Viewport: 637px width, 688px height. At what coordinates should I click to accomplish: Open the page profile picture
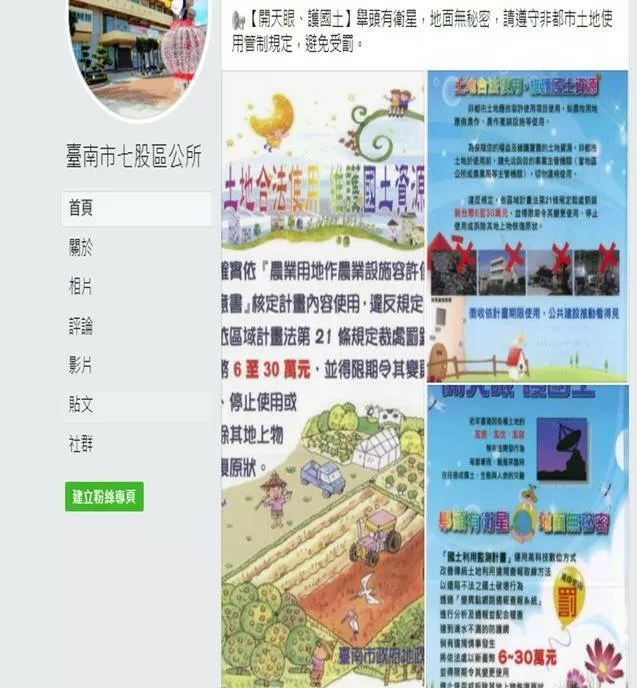(138, 50)
